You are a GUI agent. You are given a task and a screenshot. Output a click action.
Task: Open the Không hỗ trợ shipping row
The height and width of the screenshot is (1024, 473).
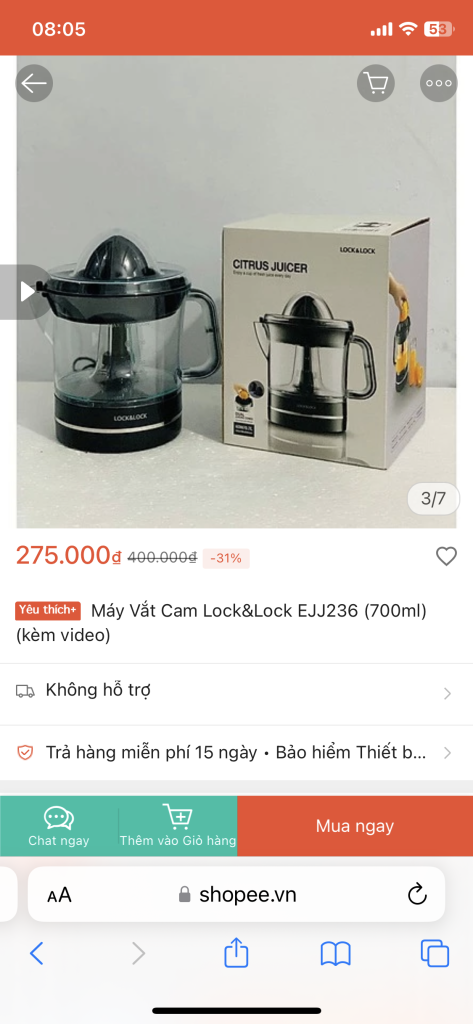tap(236, 694)
